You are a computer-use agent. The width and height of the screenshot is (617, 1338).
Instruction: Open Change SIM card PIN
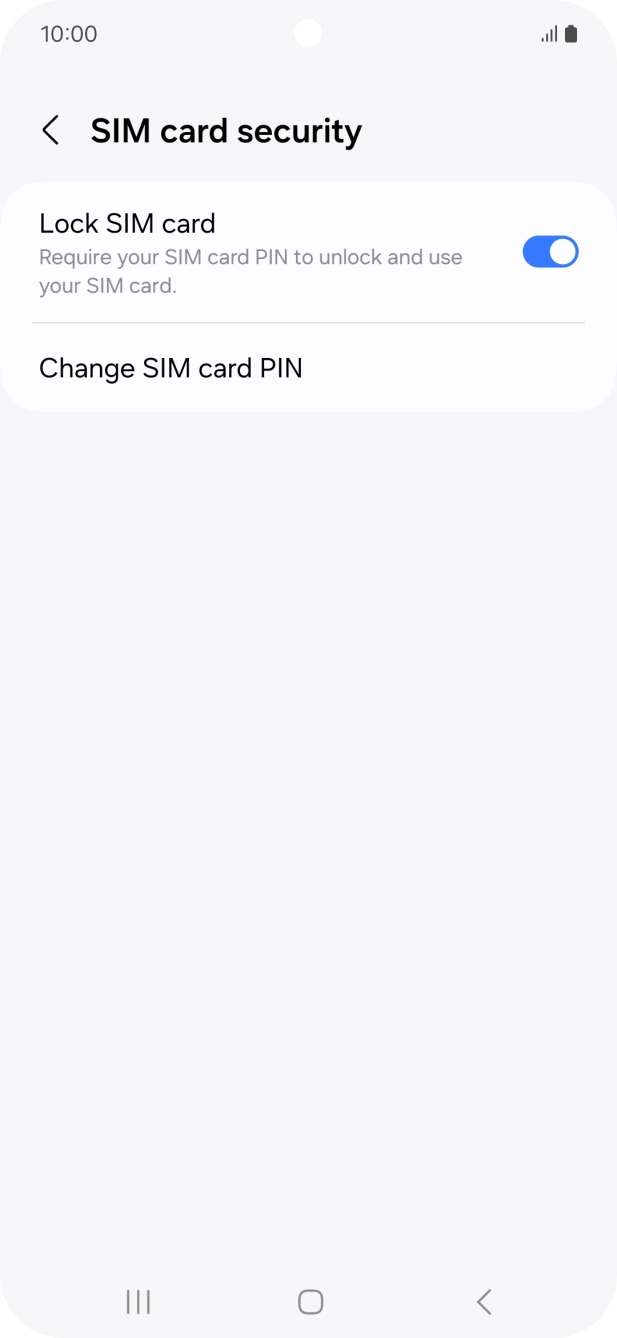click(x=308, y=368)
